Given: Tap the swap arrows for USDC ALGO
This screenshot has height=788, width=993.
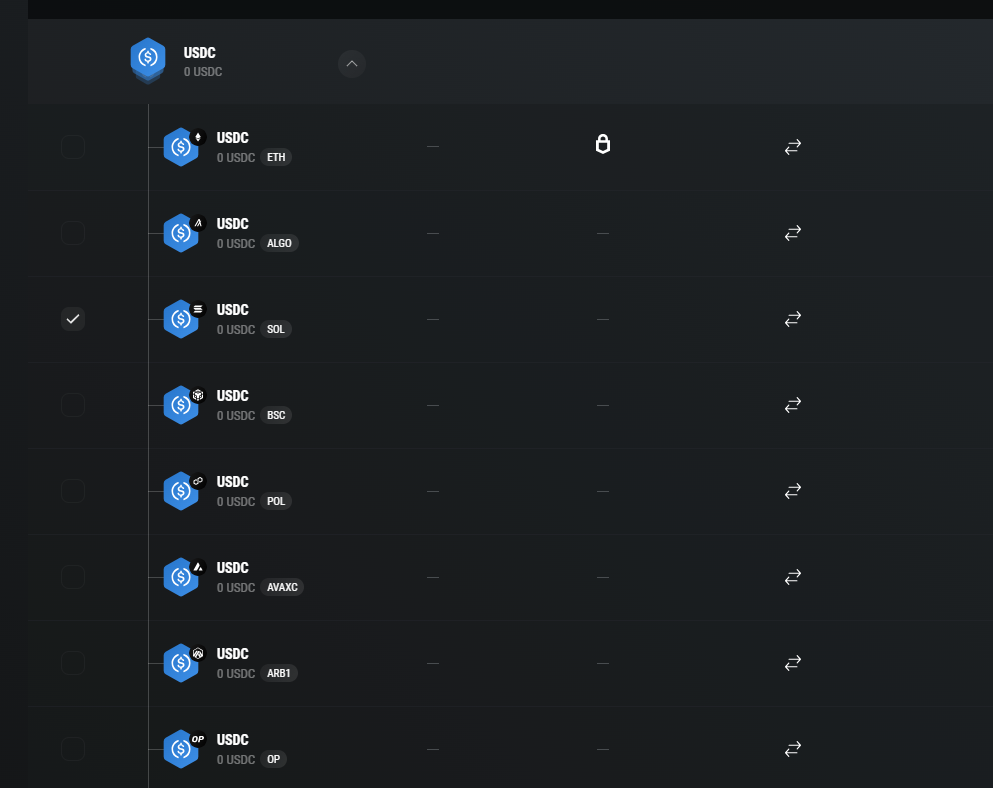Looking at the screenshot, I should [x=793, y=233].
